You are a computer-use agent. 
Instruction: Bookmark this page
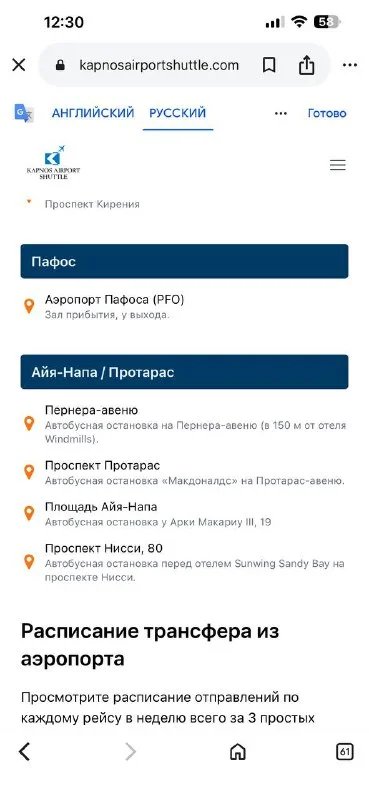click(x=269, y=65)
